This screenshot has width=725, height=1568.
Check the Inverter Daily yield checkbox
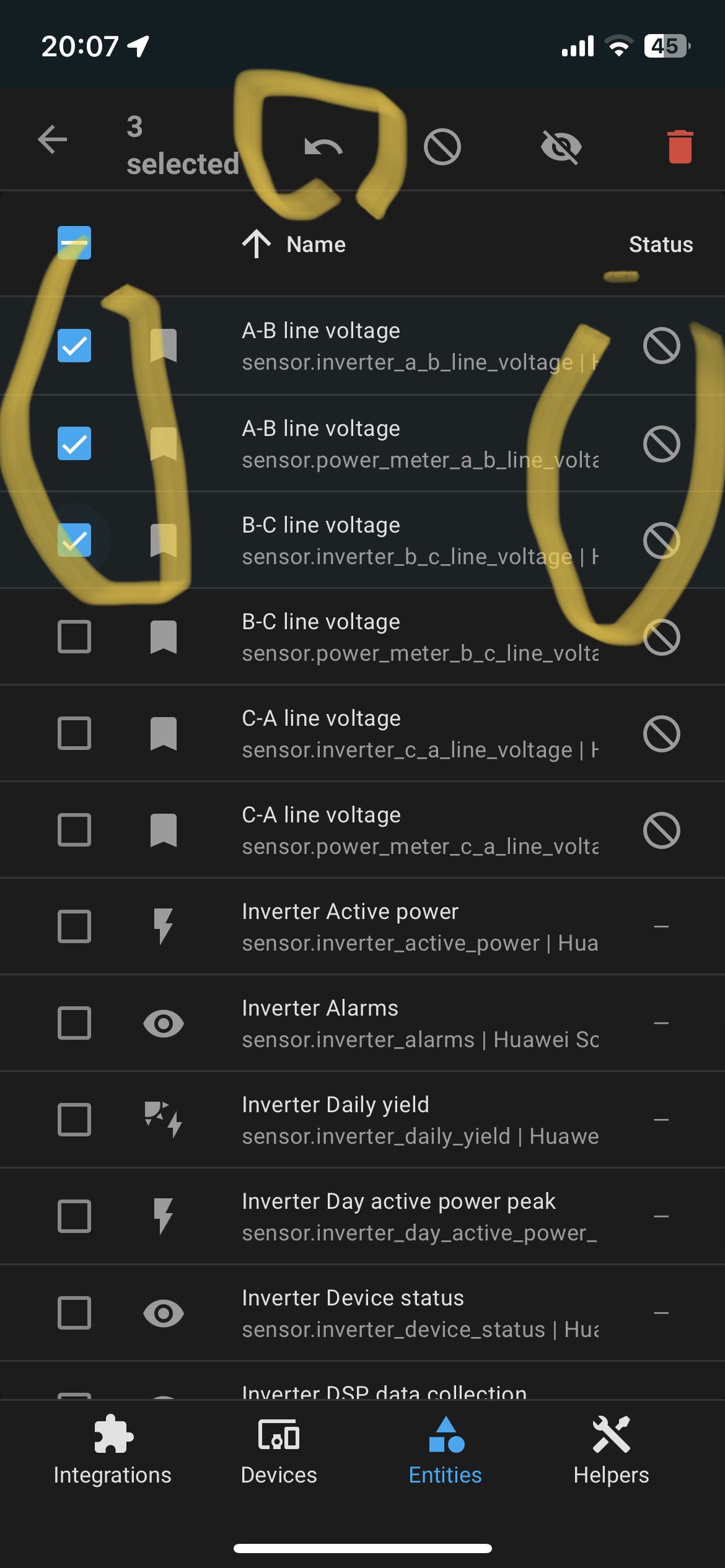click(74, 1120)
